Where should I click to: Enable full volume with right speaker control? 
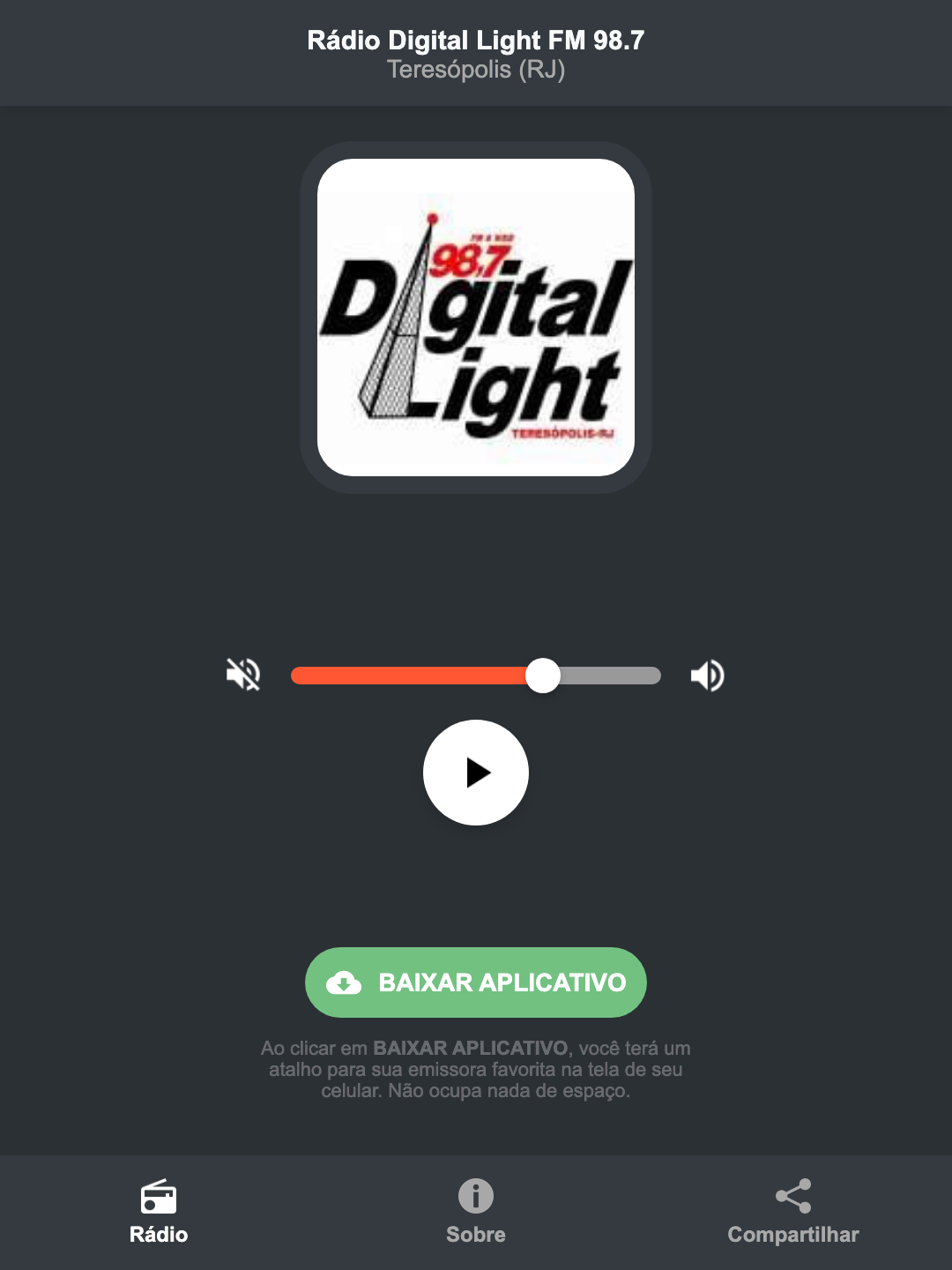point(706,675)
